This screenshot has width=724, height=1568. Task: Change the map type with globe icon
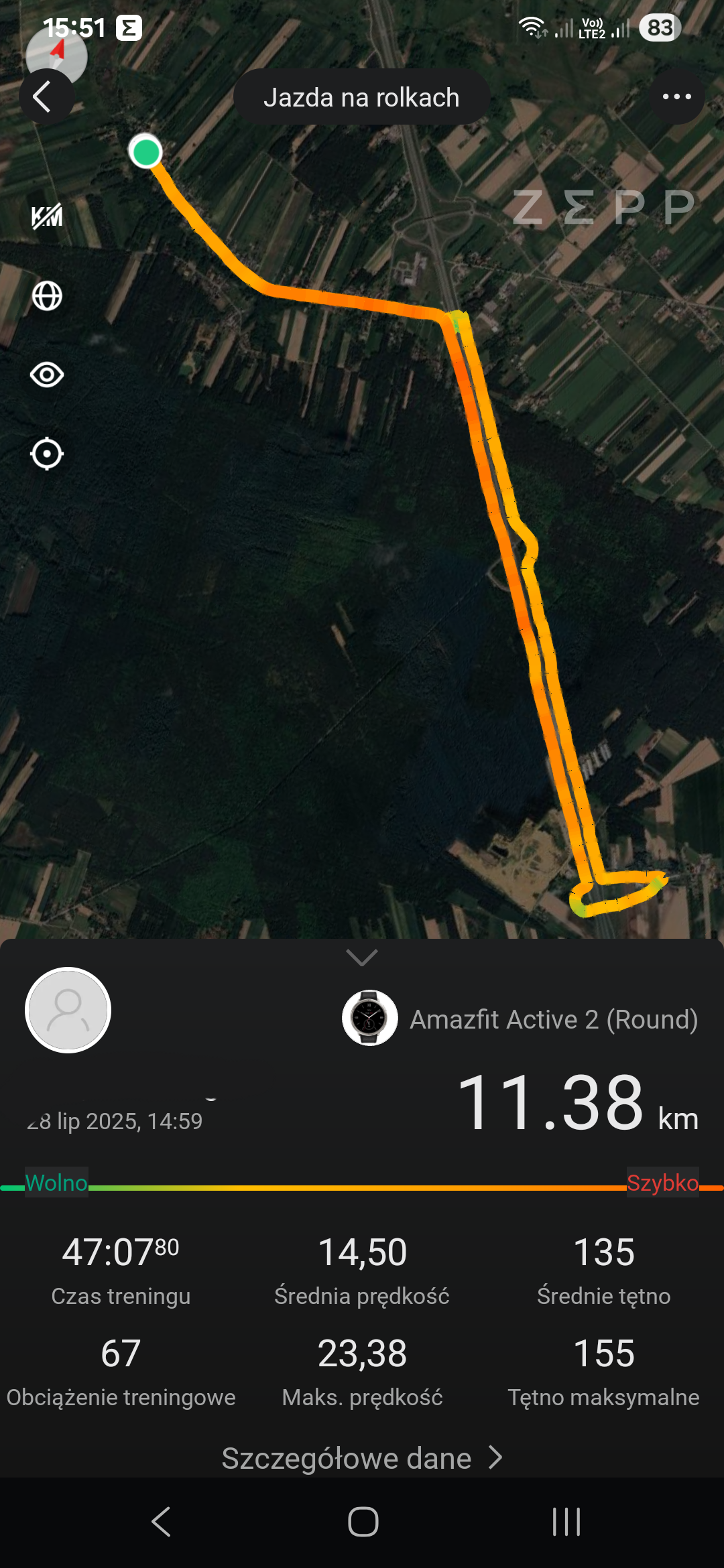tap(47, 296)
